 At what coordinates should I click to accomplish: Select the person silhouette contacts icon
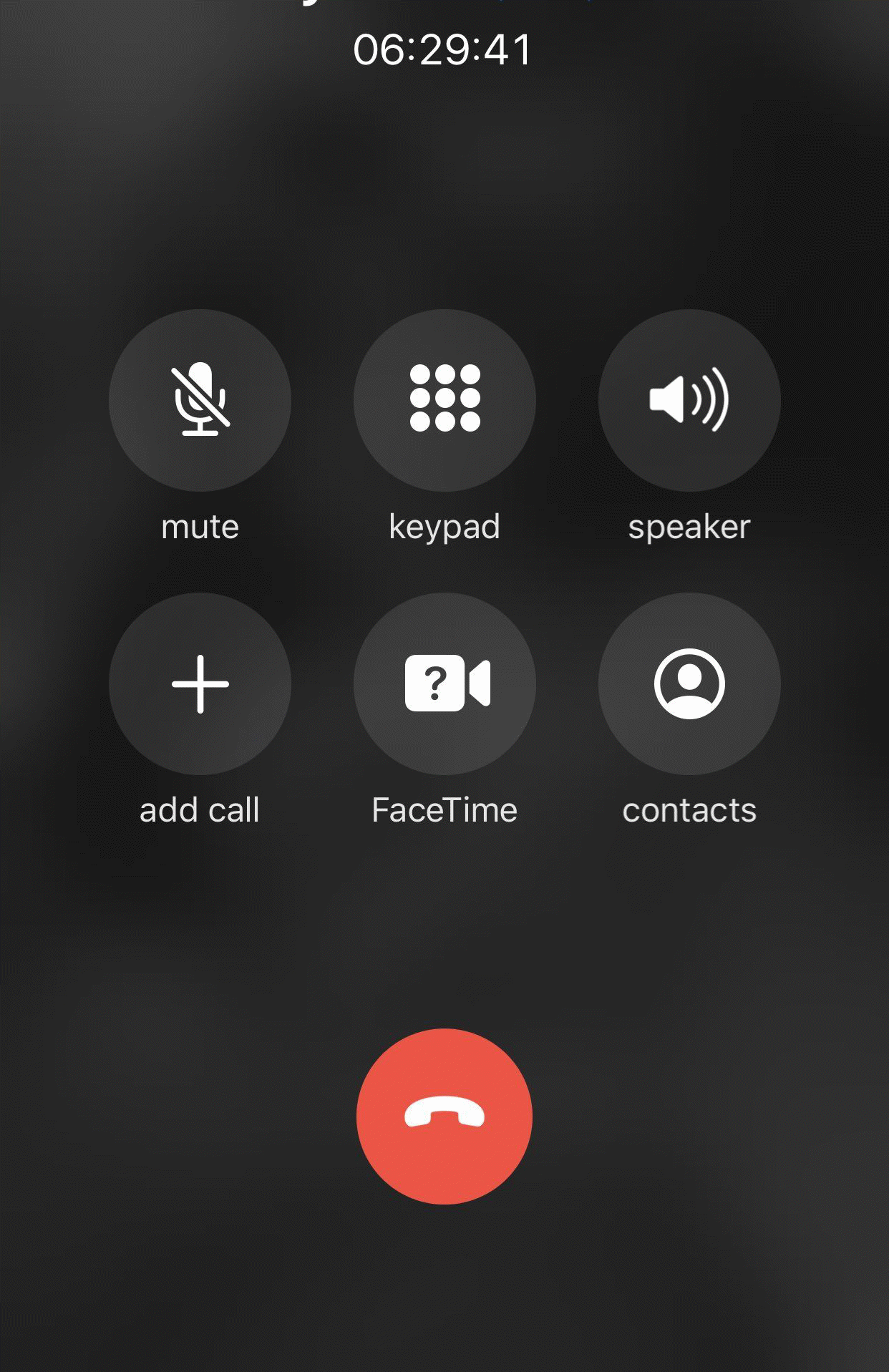688,684
